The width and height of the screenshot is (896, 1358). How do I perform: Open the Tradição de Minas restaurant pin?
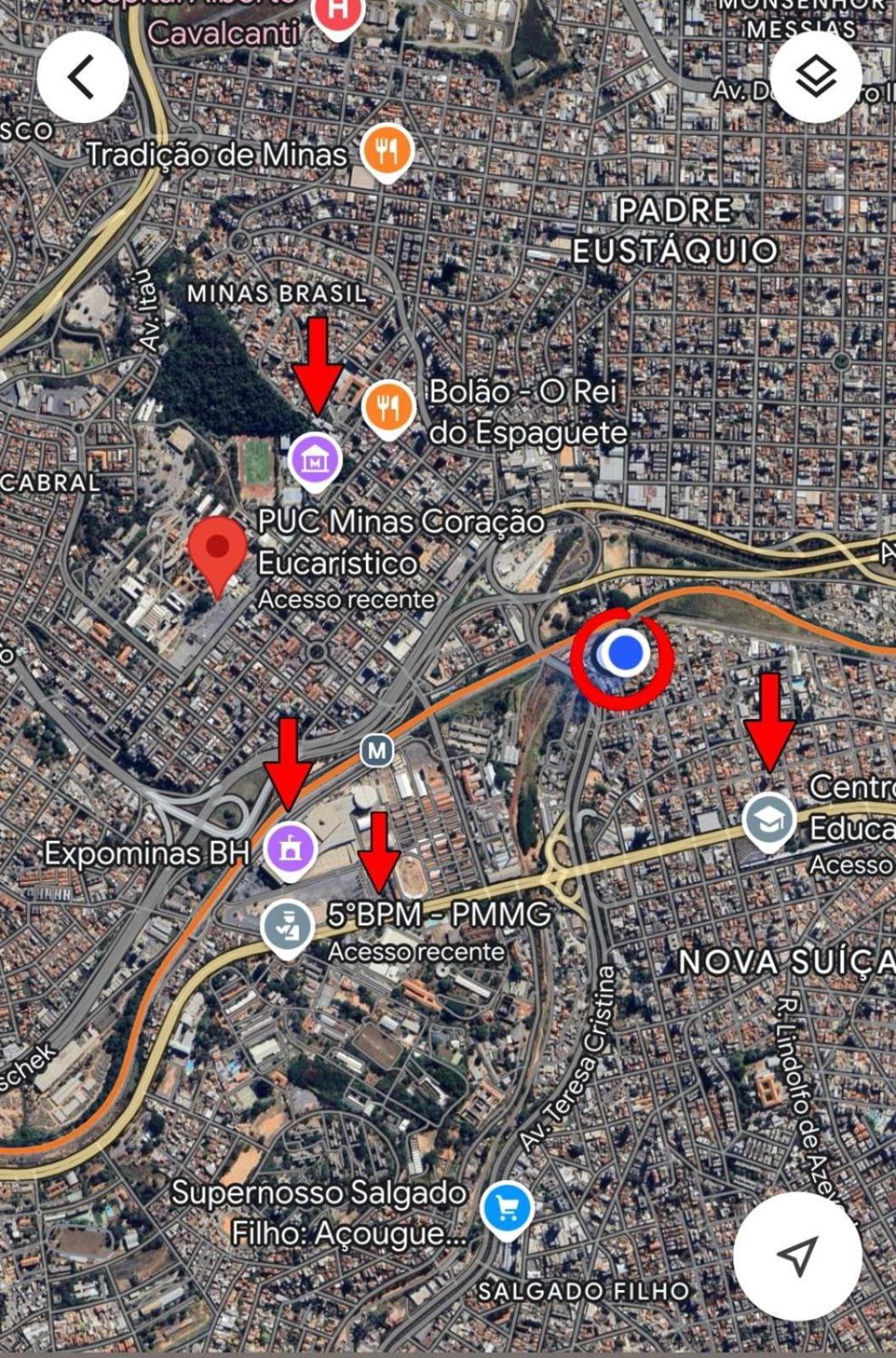(x=387, y=152)
